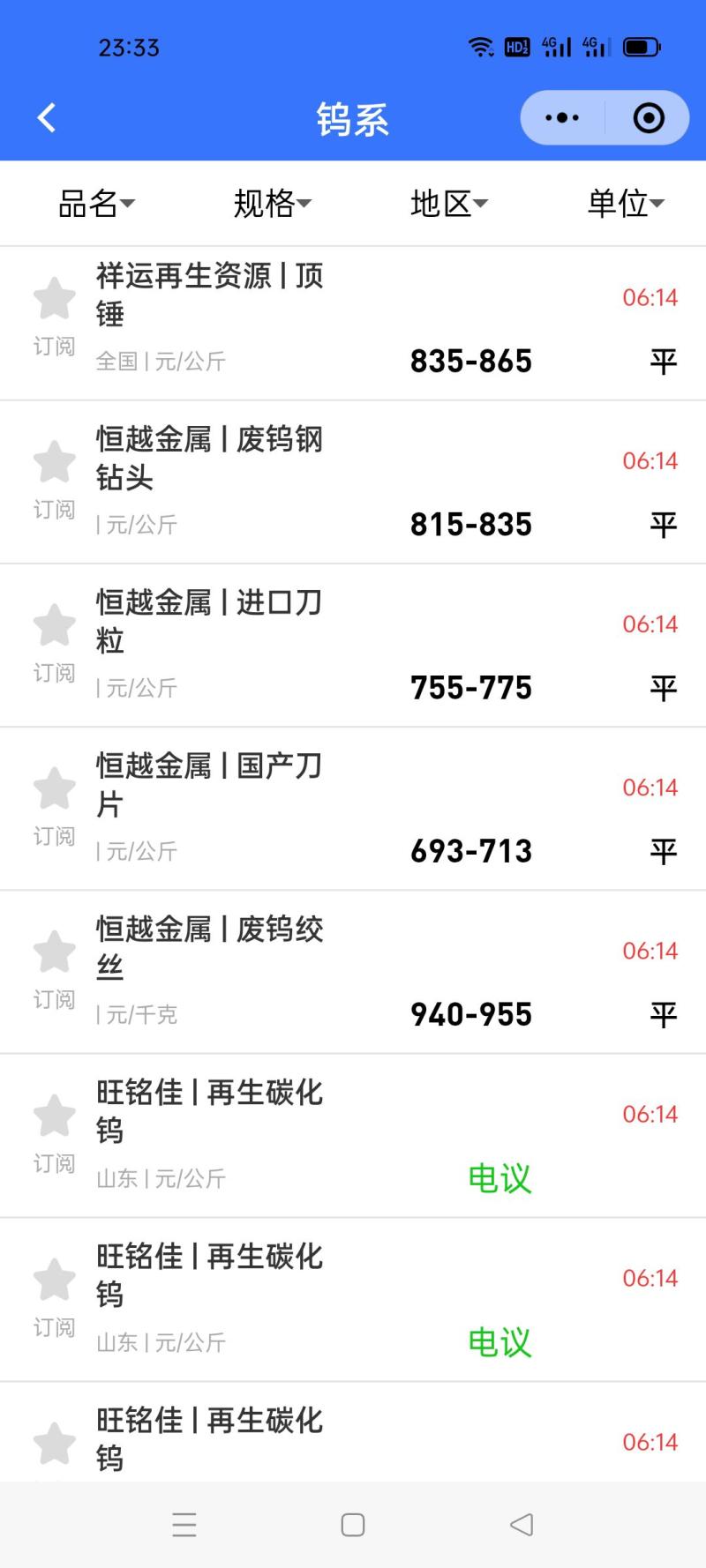Screen dimensions: 706x1568
Task: Subscribe to 恒越金属 废钨绞丝 with the star
Action: (x=55, y=952)
